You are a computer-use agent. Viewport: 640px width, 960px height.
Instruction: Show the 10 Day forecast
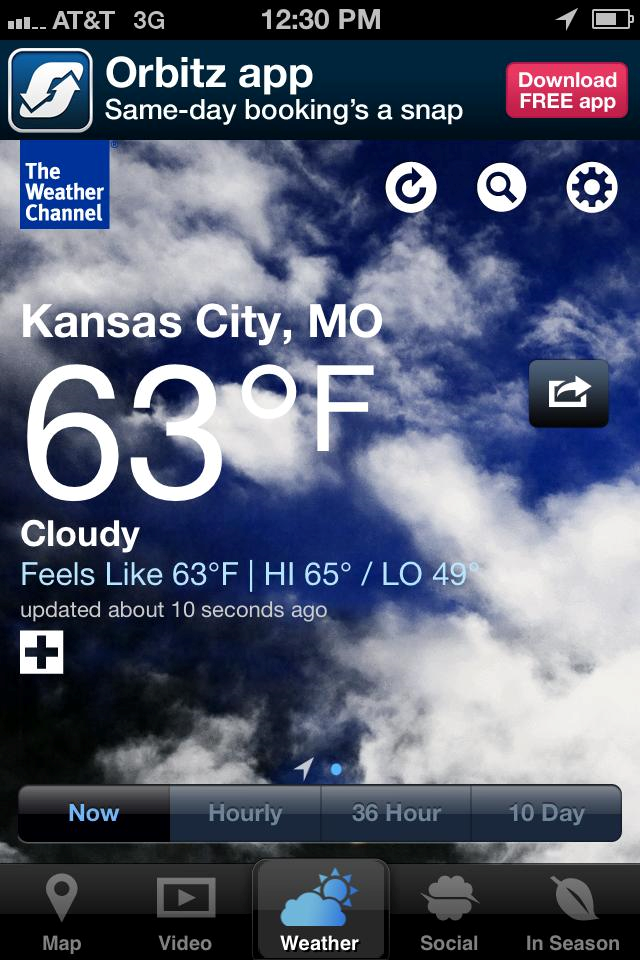point(546,813)
